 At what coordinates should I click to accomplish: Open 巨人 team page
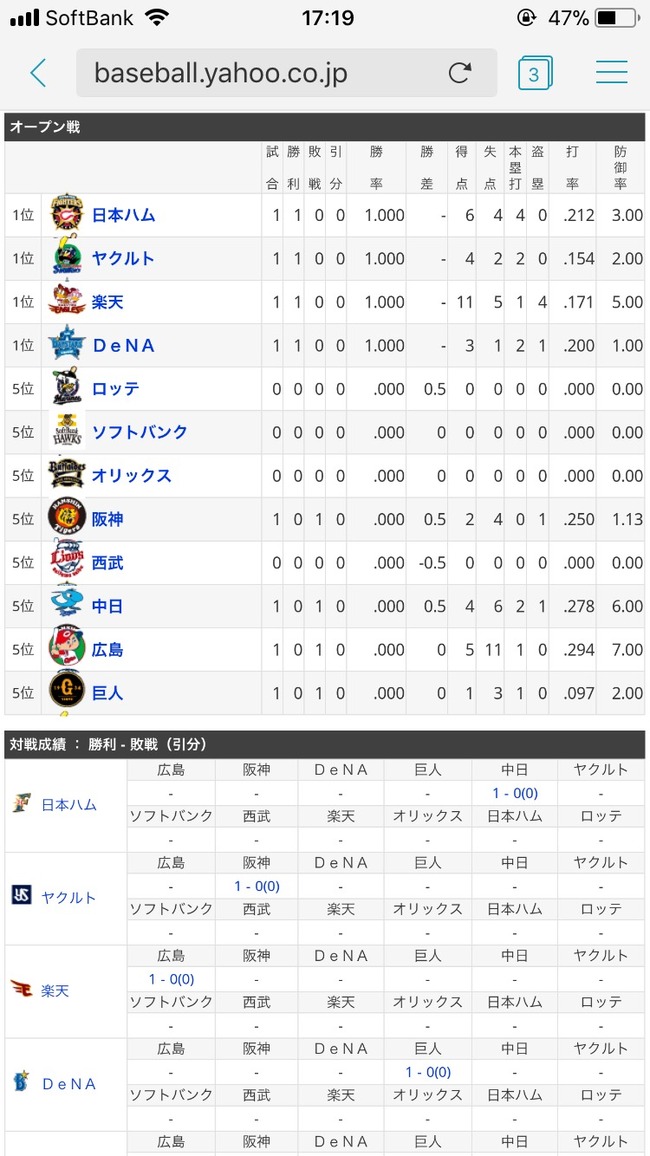coord(108,693)
